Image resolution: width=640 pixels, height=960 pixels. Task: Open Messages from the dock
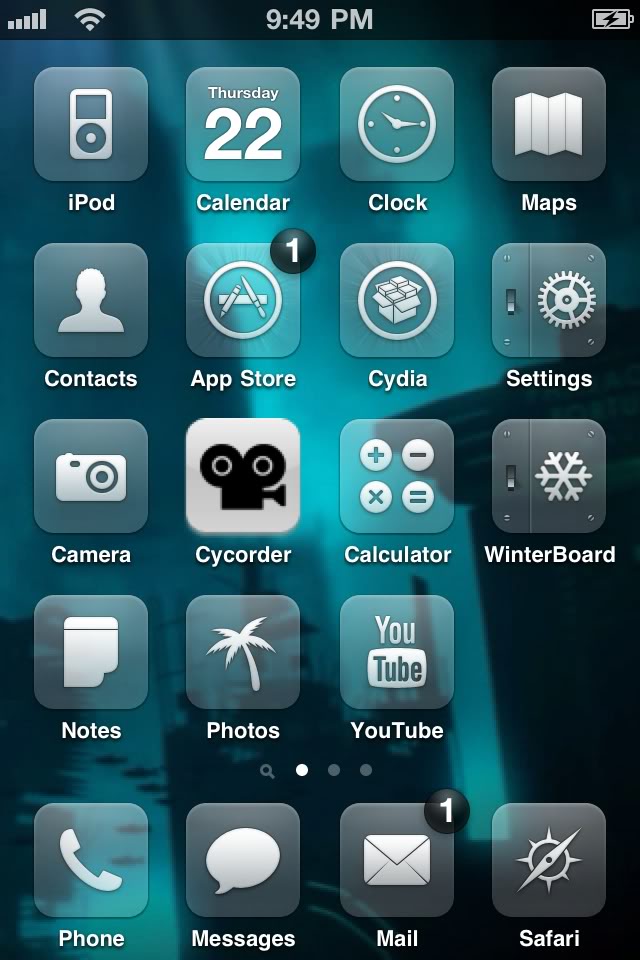[243, 860]
